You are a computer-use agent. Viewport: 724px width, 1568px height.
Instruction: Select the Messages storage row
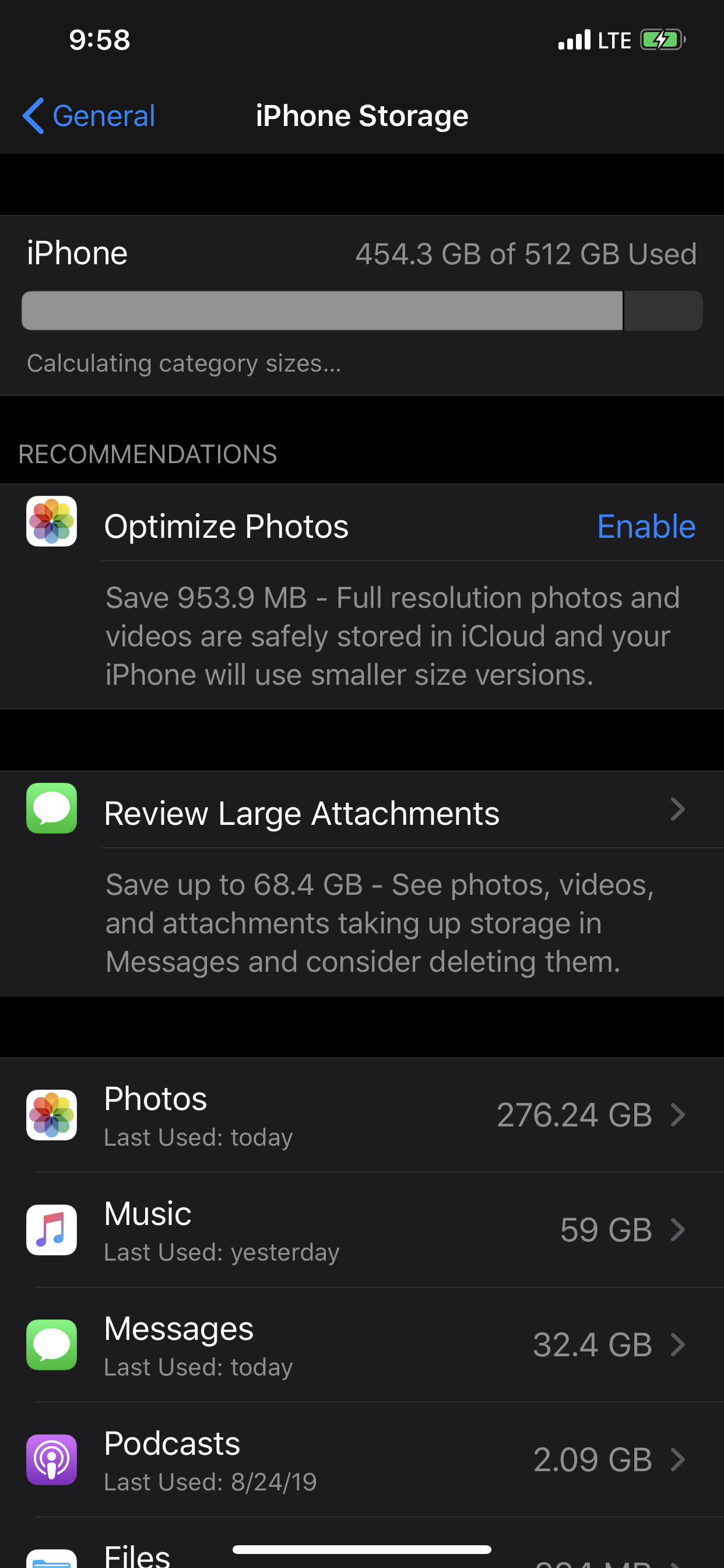(x=361, y=1345)
